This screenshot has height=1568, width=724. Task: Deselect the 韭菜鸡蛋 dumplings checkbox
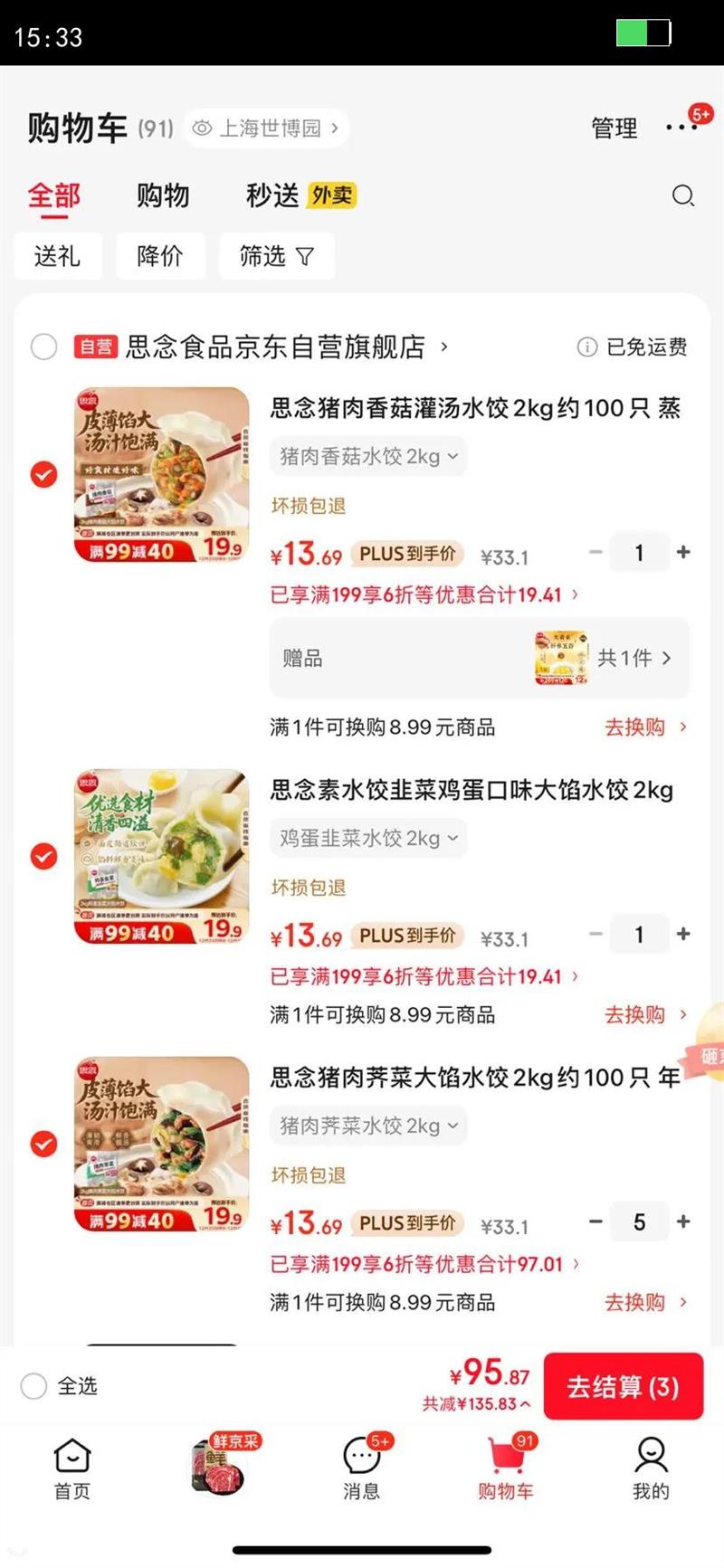point(43,856)
